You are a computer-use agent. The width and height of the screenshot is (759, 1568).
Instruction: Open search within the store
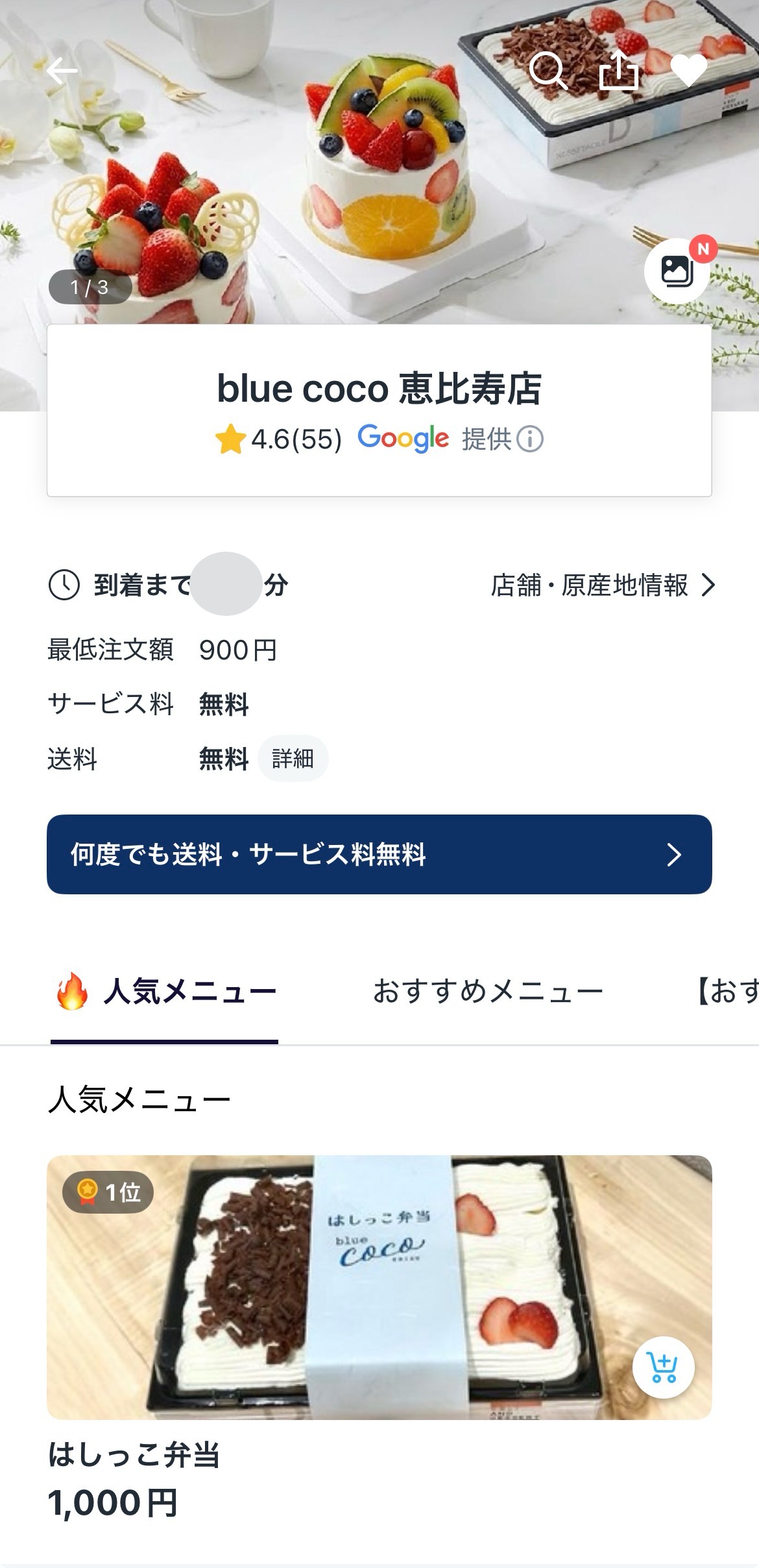coord(548,70)
